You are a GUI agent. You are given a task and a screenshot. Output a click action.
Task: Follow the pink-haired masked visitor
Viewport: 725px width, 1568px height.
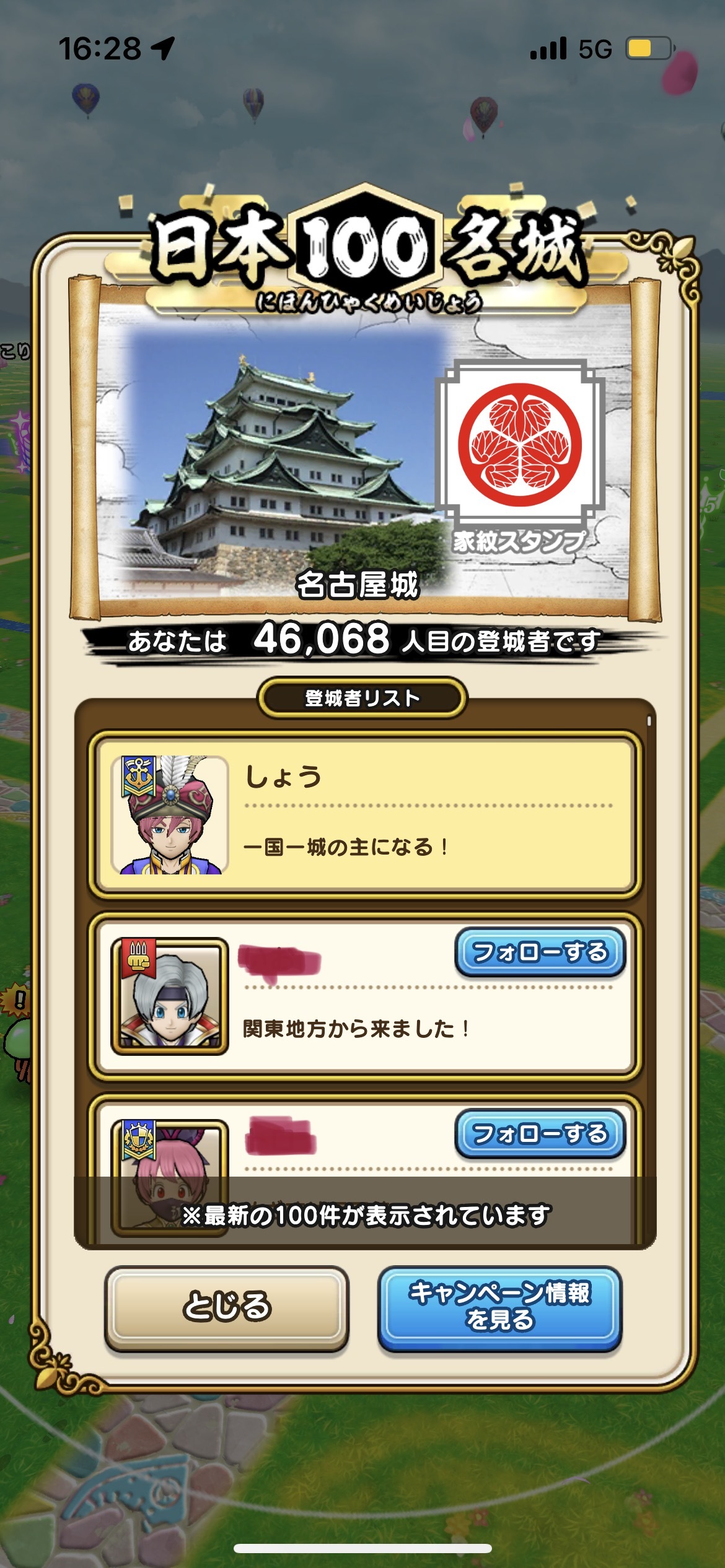point(540,1135)
